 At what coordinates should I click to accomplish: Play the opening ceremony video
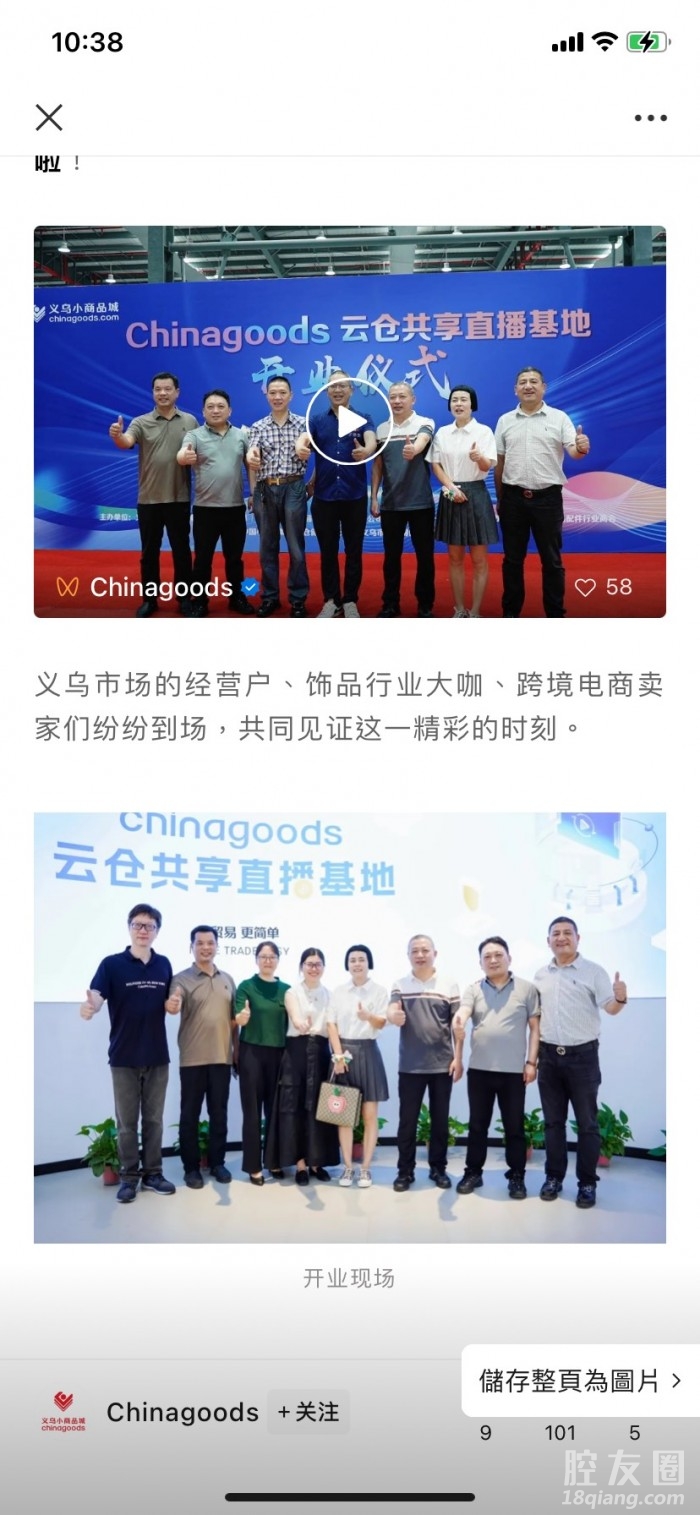click(349, 422)
